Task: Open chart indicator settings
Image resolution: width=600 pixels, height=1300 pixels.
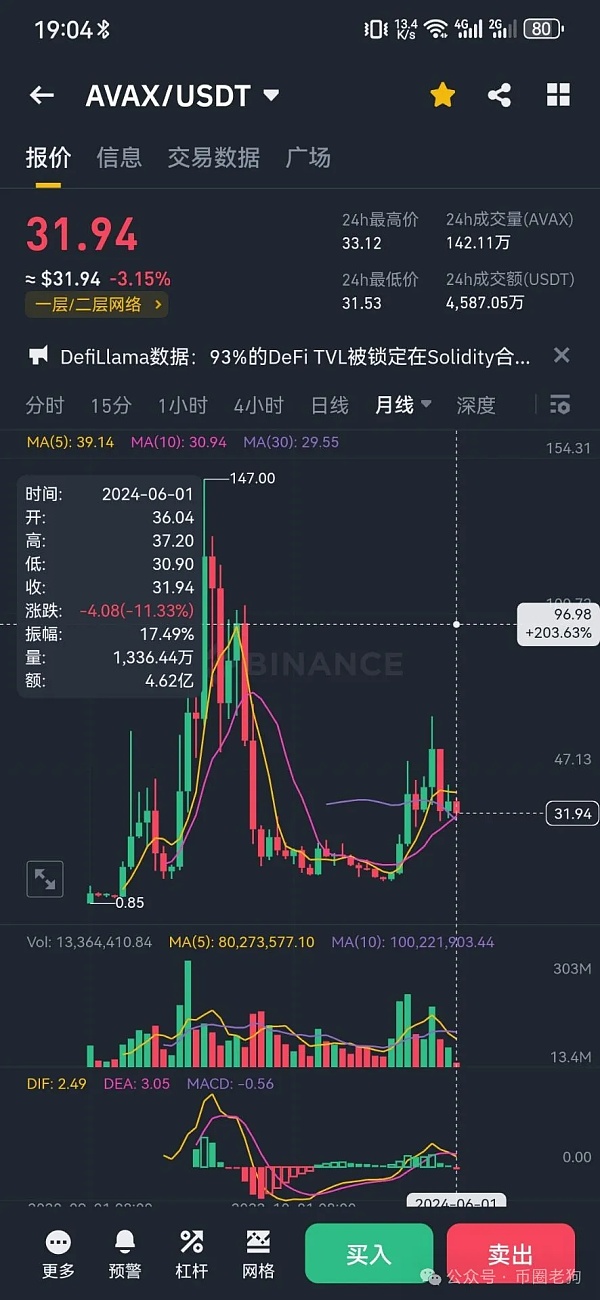Action: coord(560,405)
